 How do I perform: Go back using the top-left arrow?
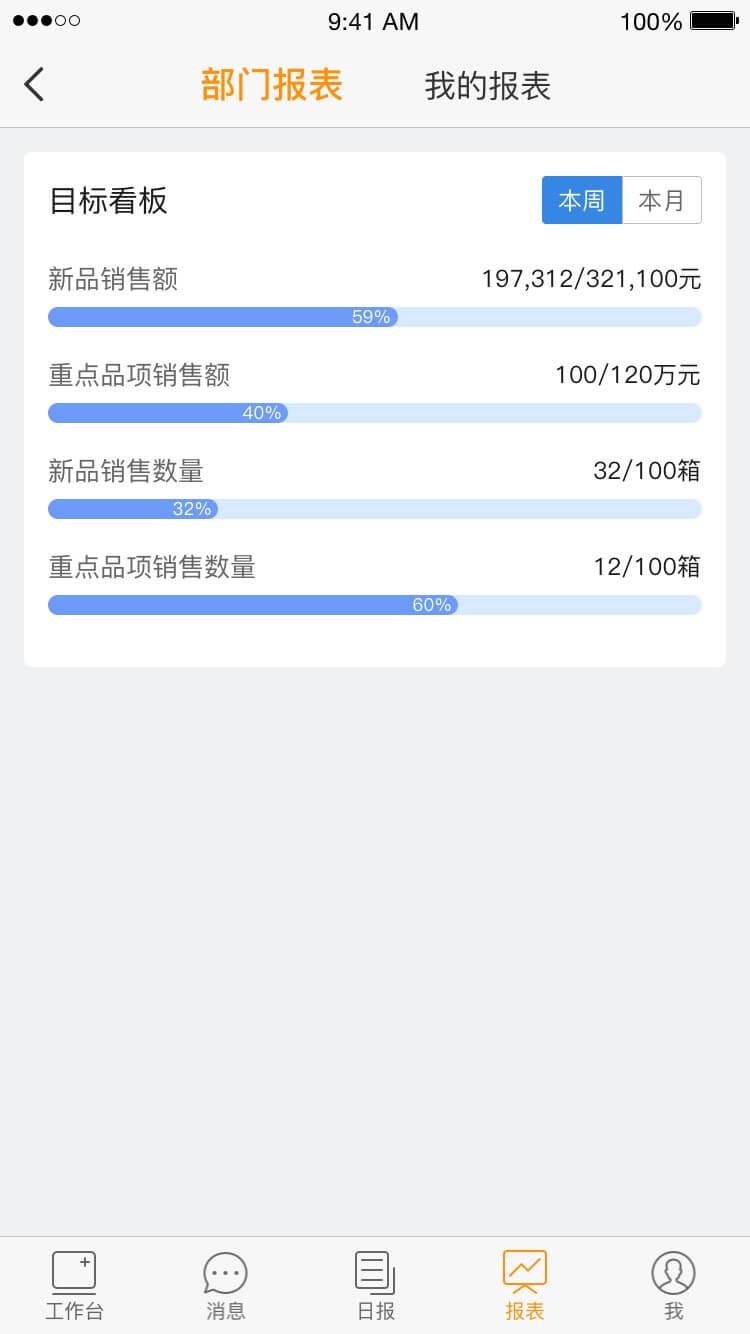[35, 85]
